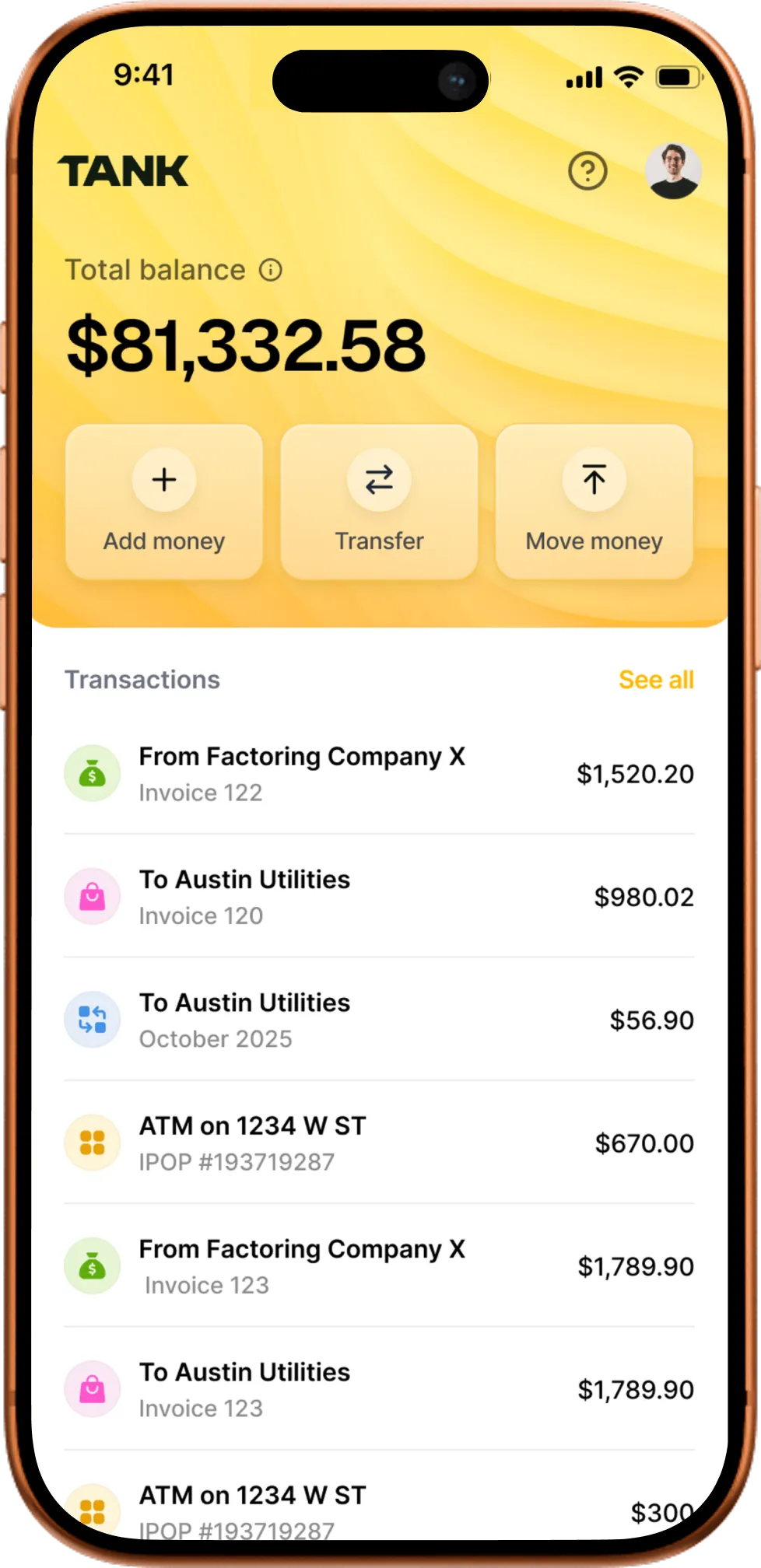Image resolution: width=761 pixels, height=1568 pixels.
Task: Open the To Austin Utilities $980.02 entry
Action: pyautogui.click(x=379, y=896)
